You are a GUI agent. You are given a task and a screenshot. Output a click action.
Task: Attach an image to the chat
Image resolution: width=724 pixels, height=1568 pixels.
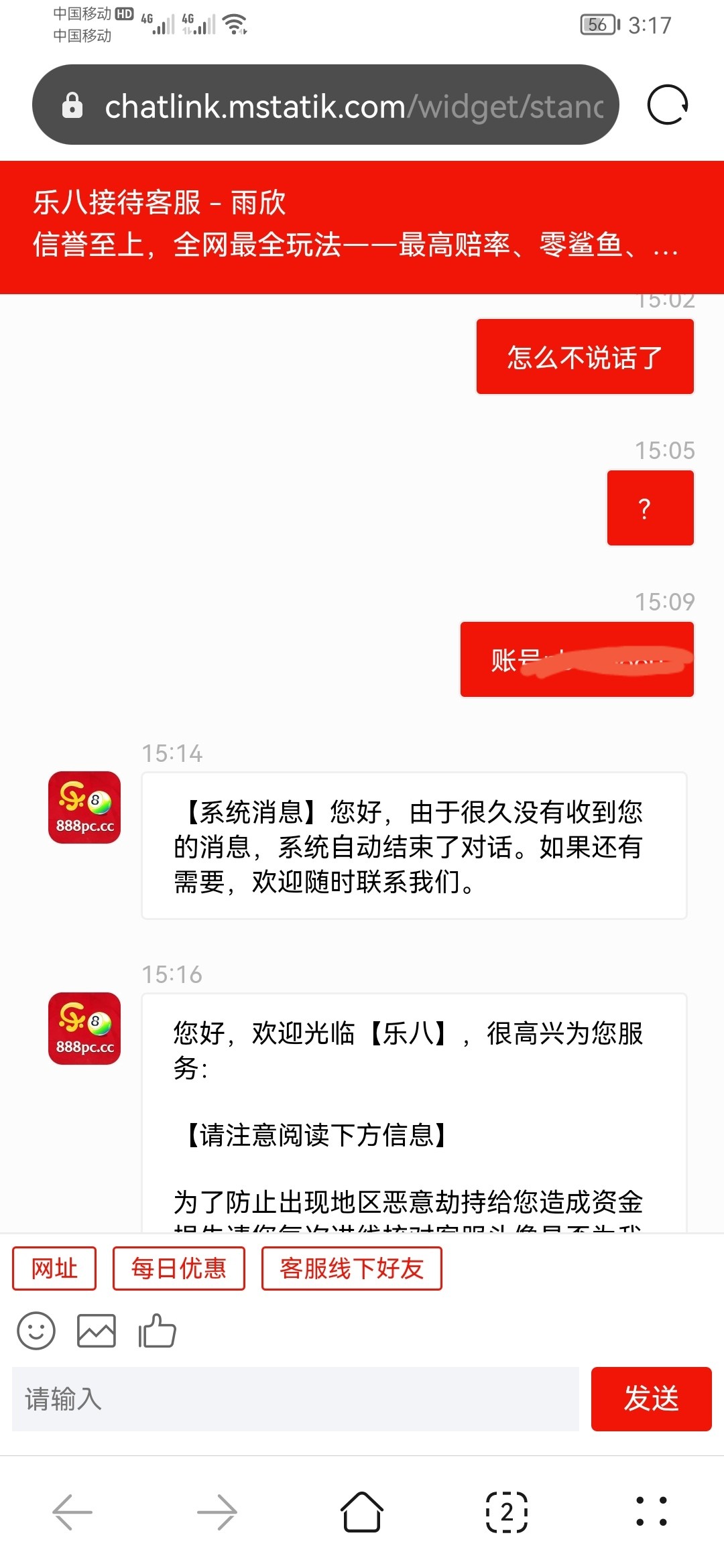tap(97, 1331)
